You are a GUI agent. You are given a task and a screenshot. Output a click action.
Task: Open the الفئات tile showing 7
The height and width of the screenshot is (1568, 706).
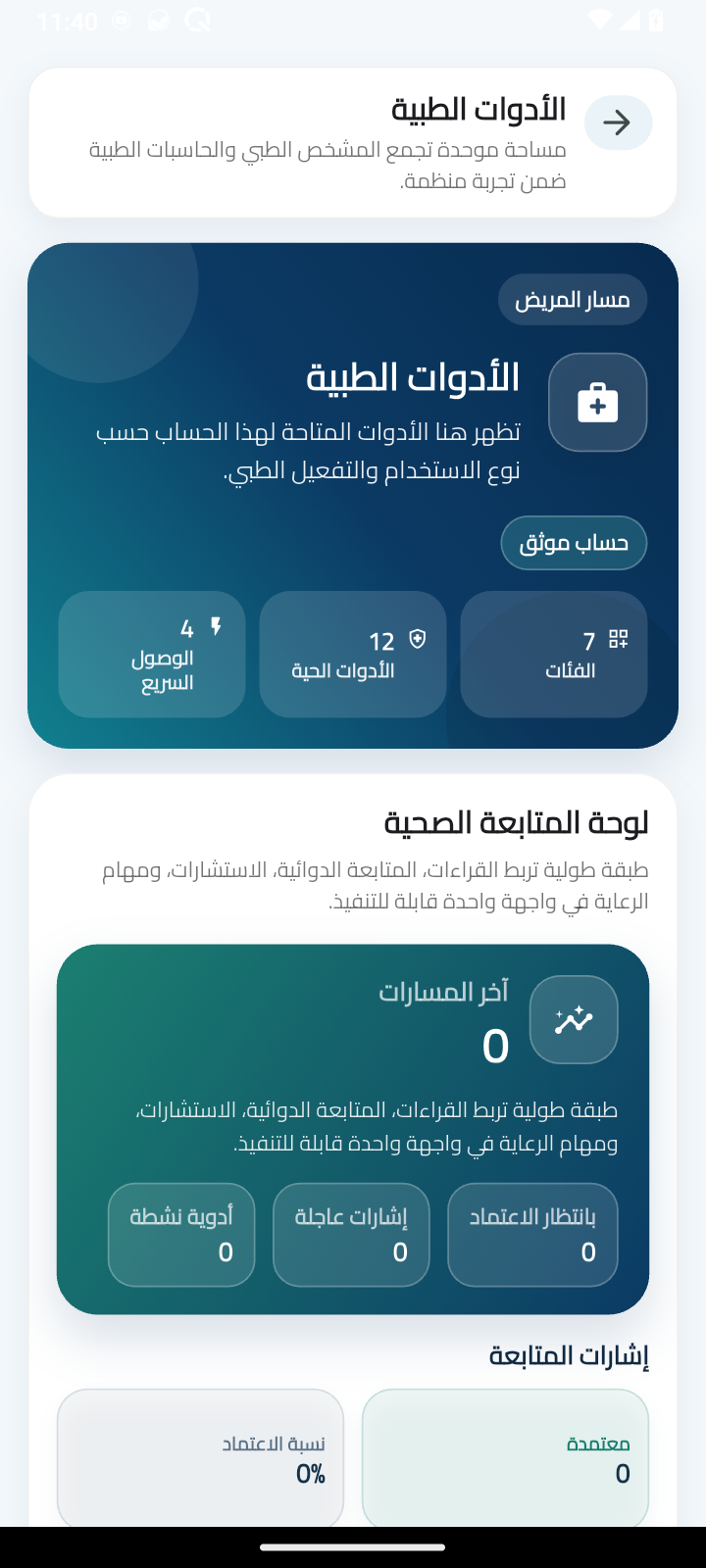point(554,655)
